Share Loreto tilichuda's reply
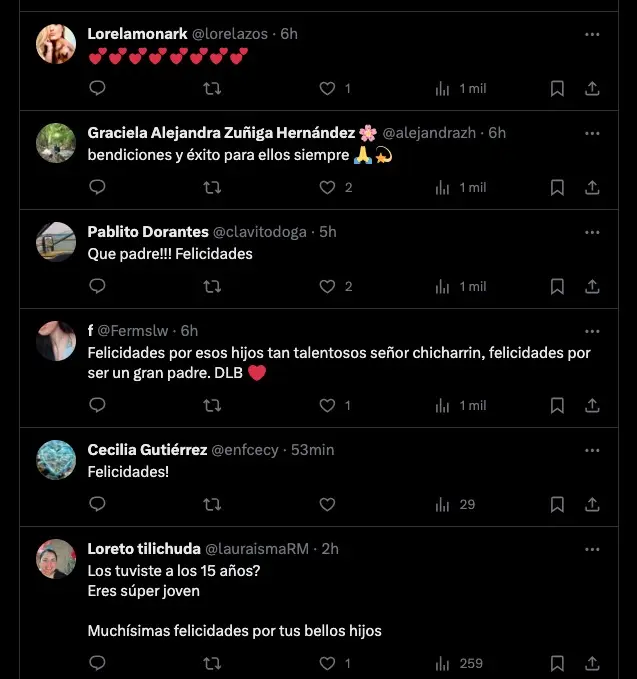Screen dimensions: 637x679 (592, 662)
